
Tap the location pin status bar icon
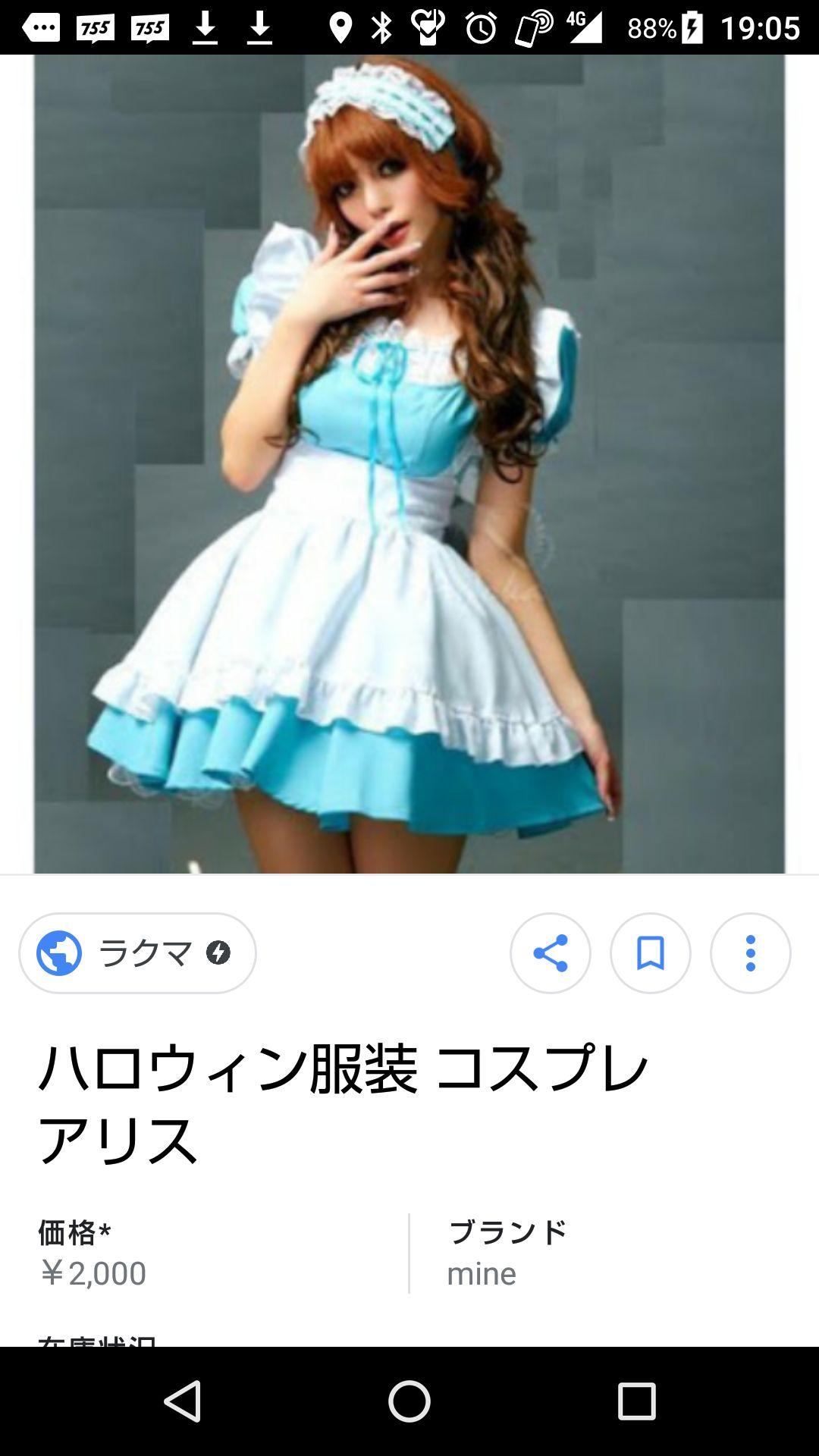coord(340,25)
